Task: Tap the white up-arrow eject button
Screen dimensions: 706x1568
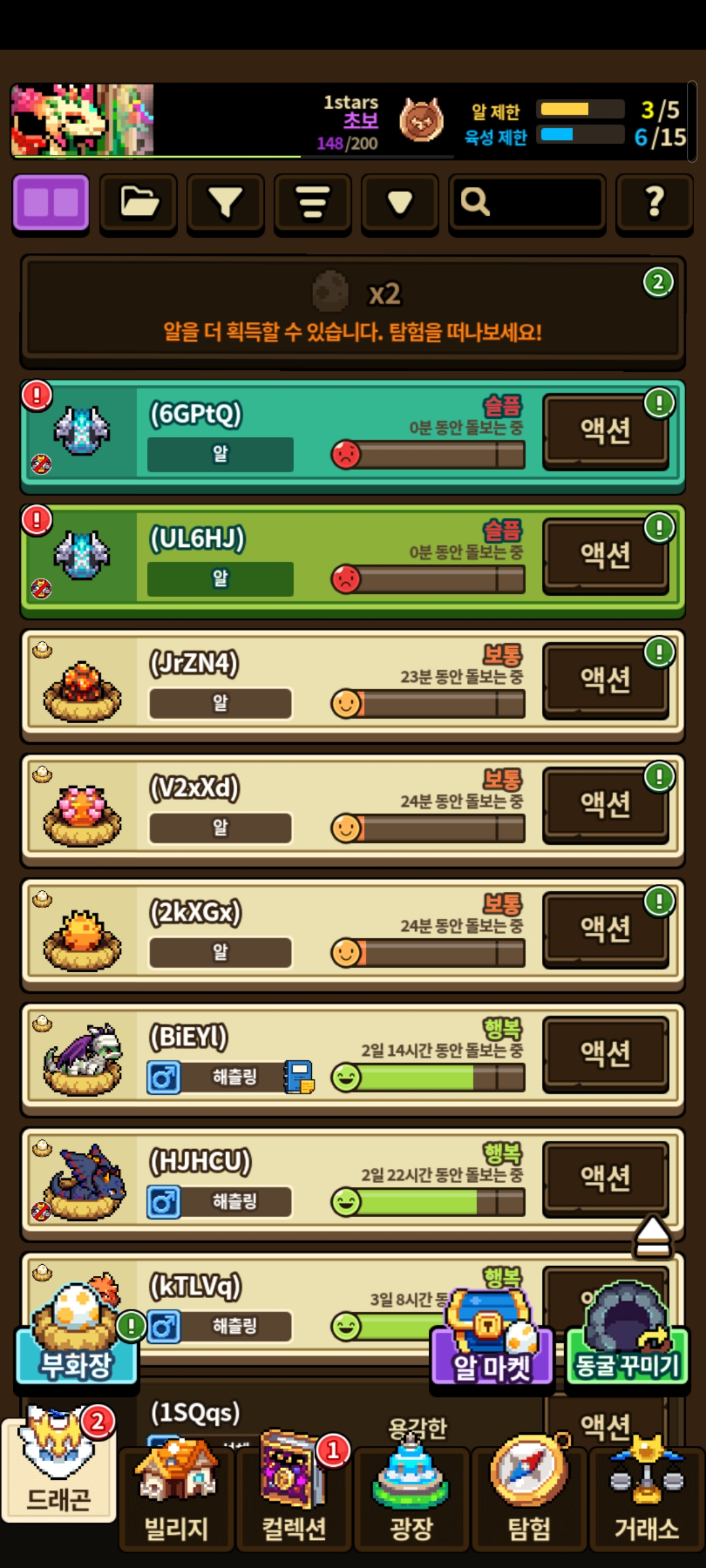Action: tap(652, 1237)
